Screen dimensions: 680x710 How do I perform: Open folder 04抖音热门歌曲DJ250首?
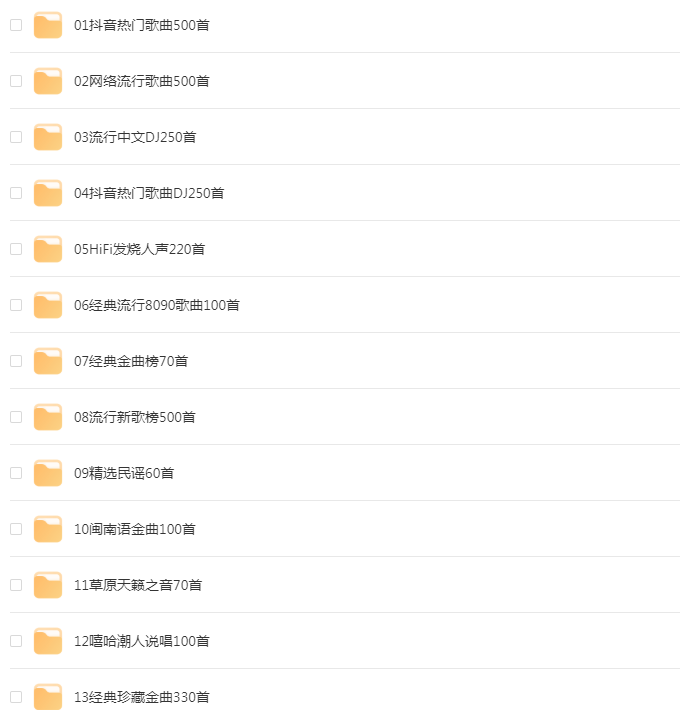tap(149, 193)
